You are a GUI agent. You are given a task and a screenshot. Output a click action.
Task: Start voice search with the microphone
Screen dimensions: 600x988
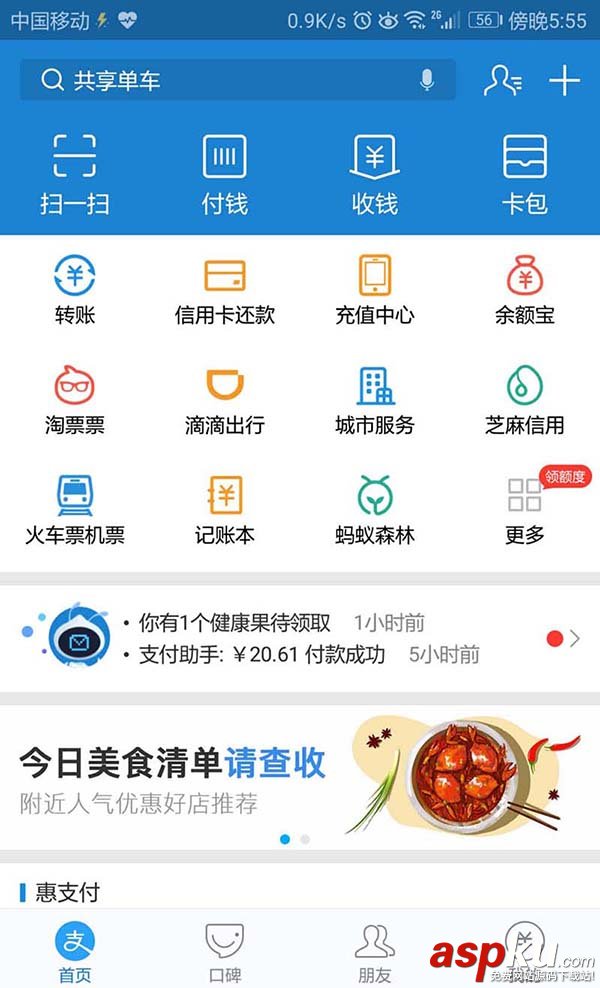(x=427, y=81)
